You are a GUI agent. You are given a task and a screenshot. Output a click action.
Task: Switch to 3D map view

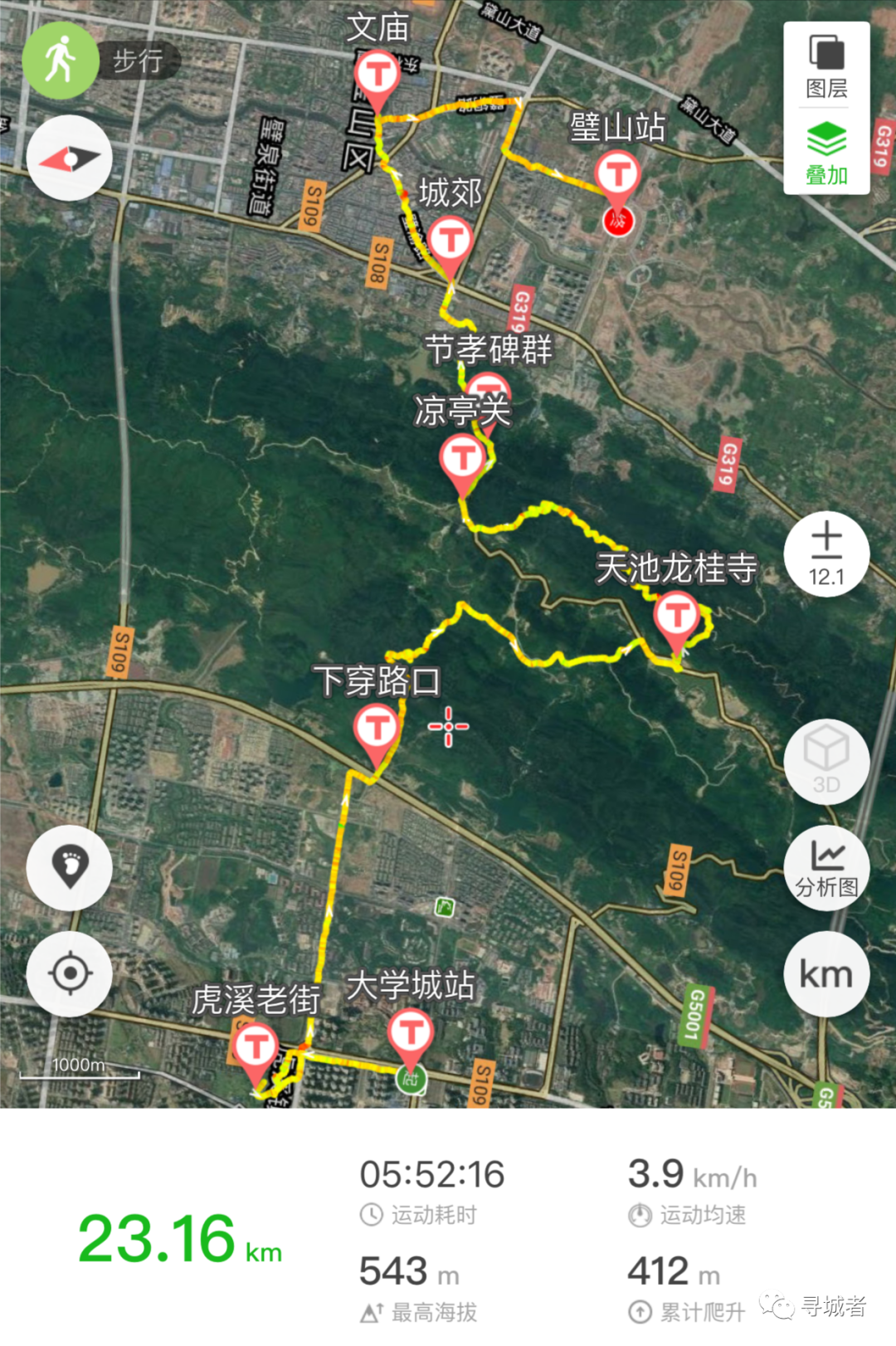pos(826,761)
